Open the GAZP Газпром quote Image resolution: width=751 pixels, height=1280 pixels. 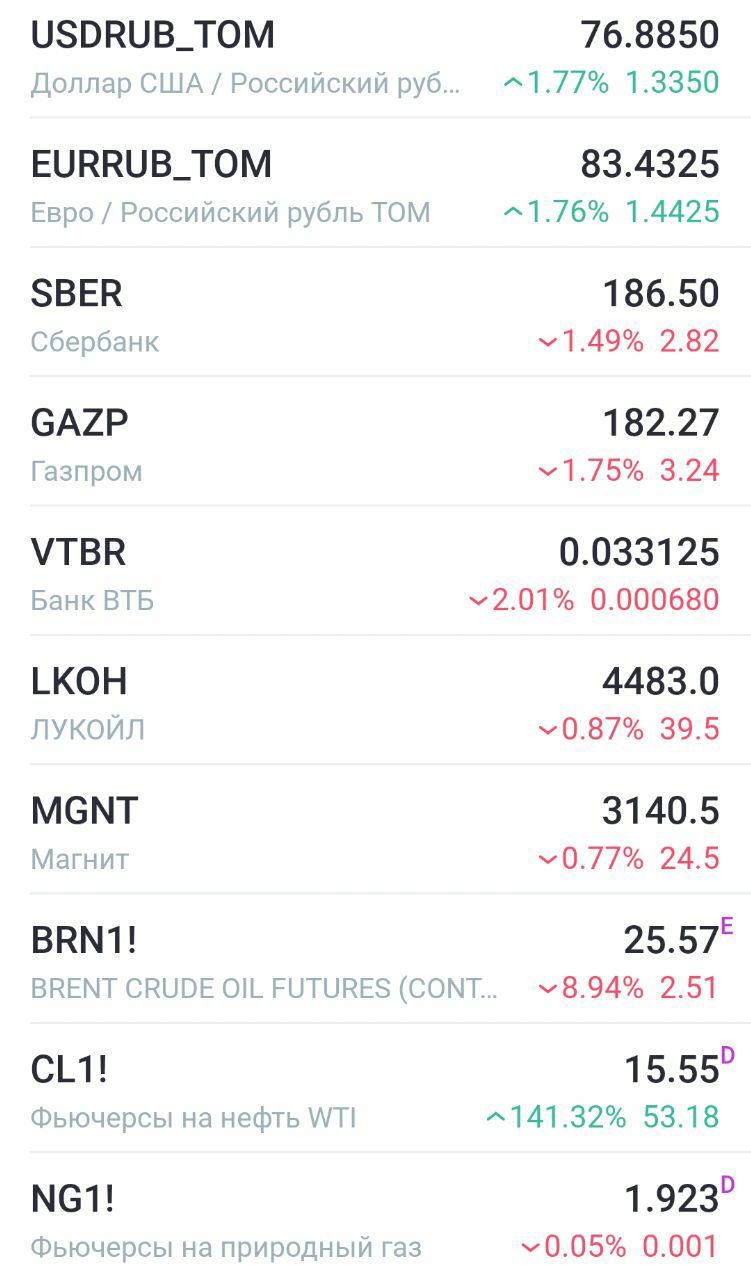[x=375, y=441]
